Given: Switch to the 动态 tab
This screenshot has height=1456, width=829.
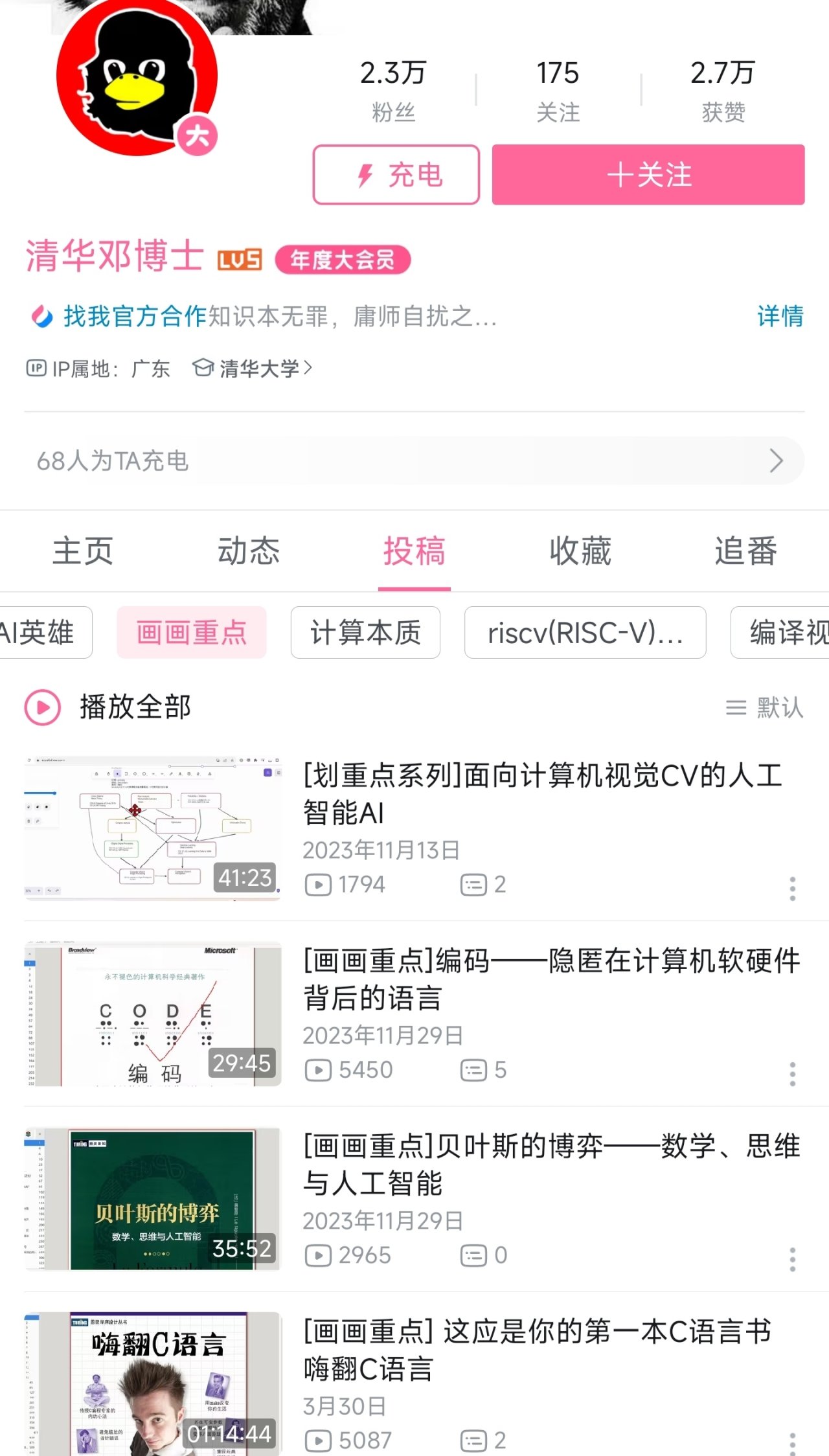Looking at the screenshot, I should click(249, 551).
